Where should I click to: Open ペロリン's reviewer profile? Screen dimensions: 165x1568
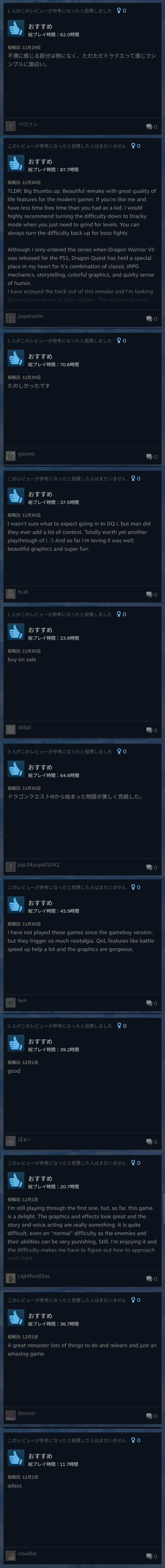pos(27,124)
